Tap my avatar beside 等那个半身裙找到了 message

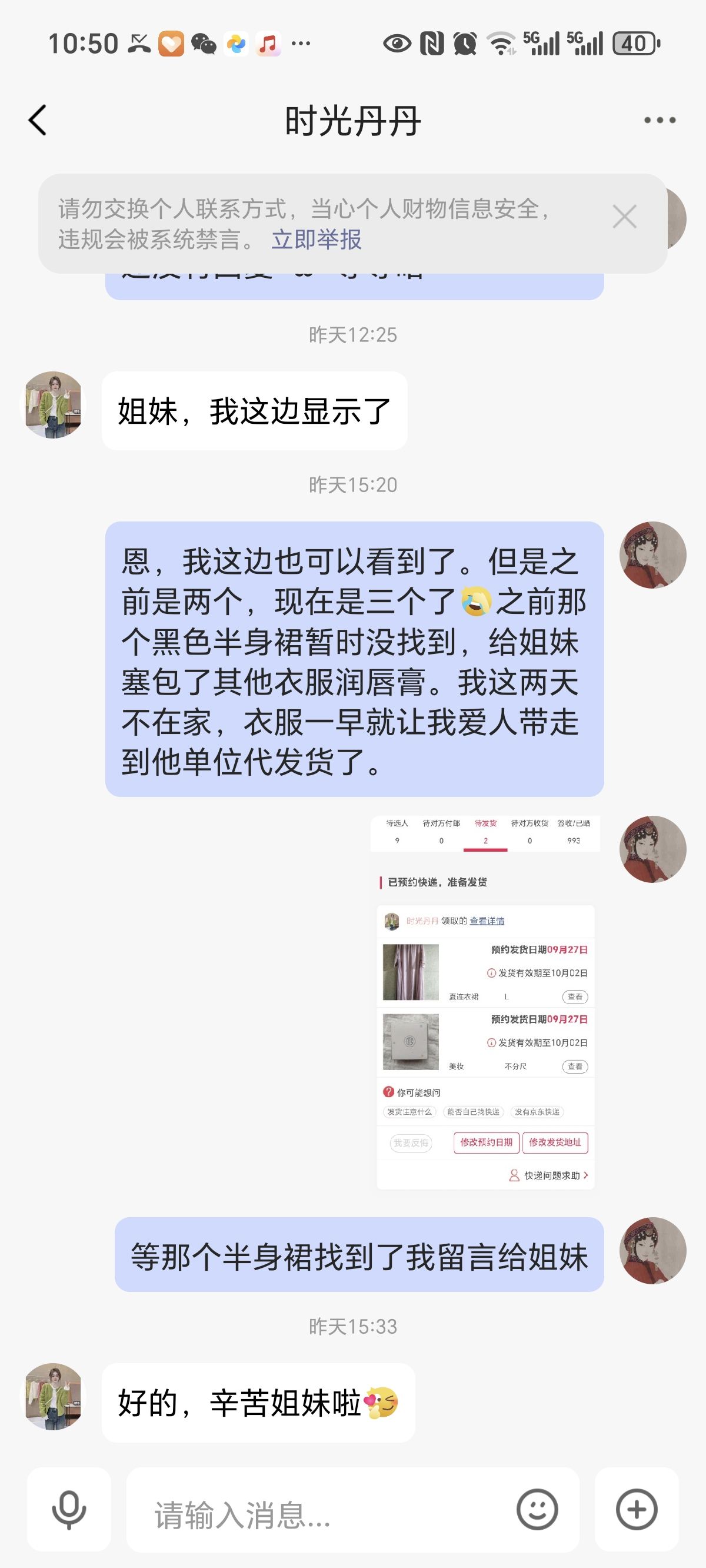[x=652, y=1250]
